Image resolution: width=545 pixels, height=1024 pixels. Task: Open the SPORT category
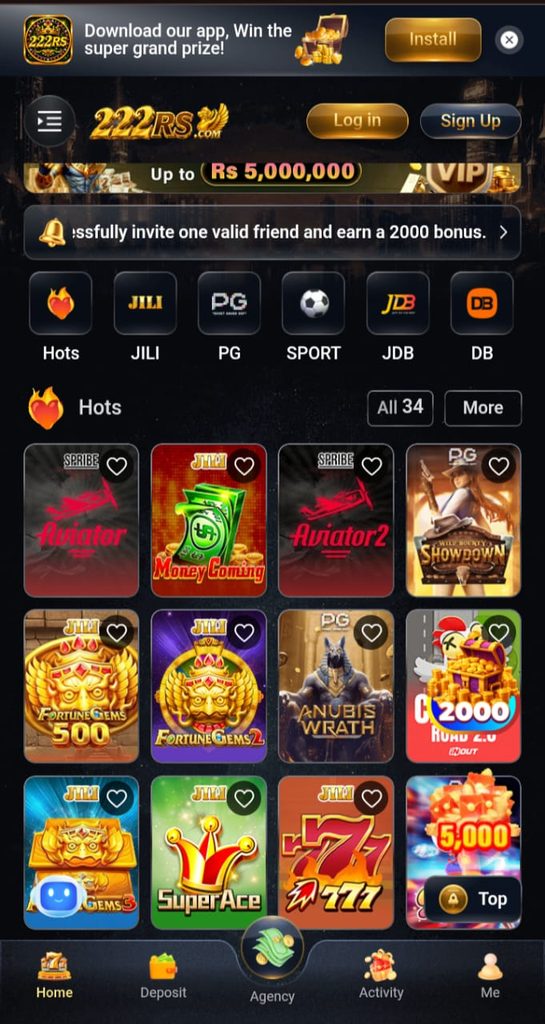pos(313,317)
